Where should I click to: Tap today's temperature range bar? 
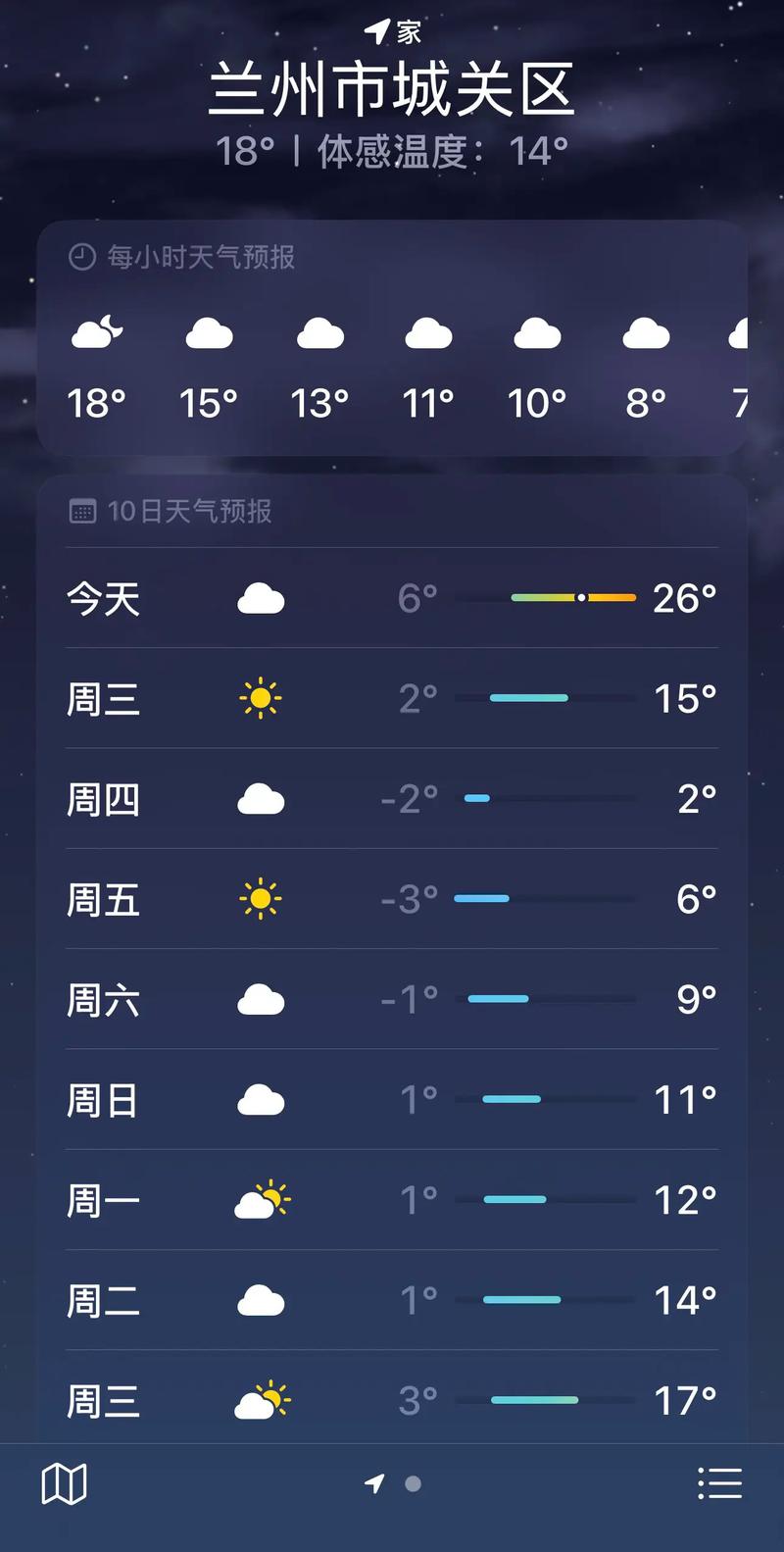pos(571,596)
